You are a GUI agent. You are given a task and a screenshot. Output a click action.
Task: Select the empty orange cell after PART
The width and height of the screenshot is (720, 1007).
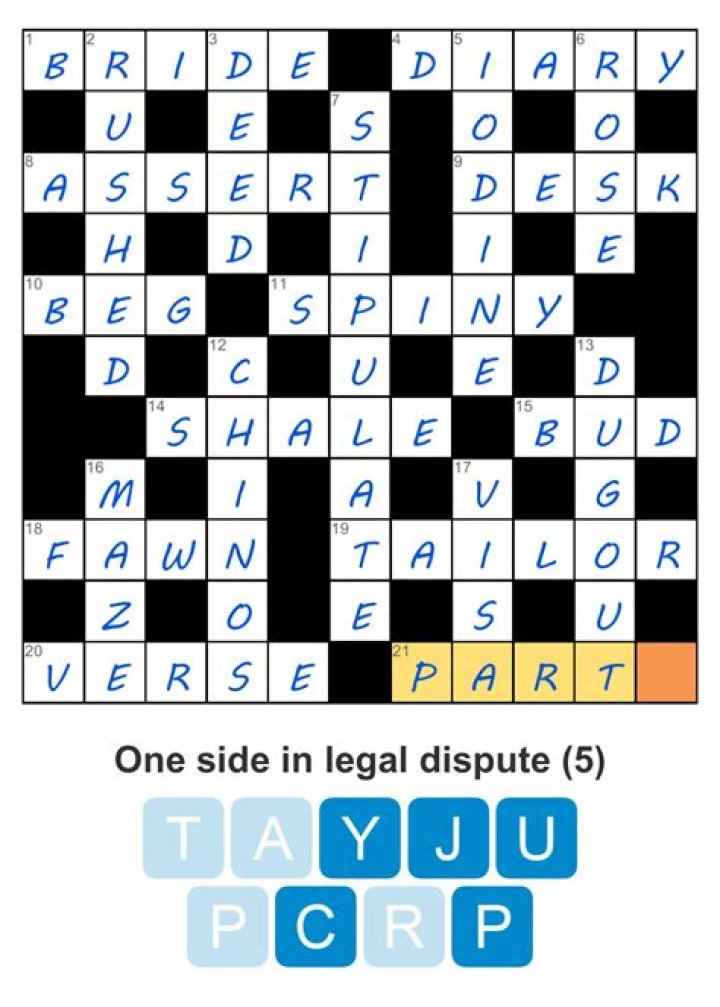coord(666,672)
